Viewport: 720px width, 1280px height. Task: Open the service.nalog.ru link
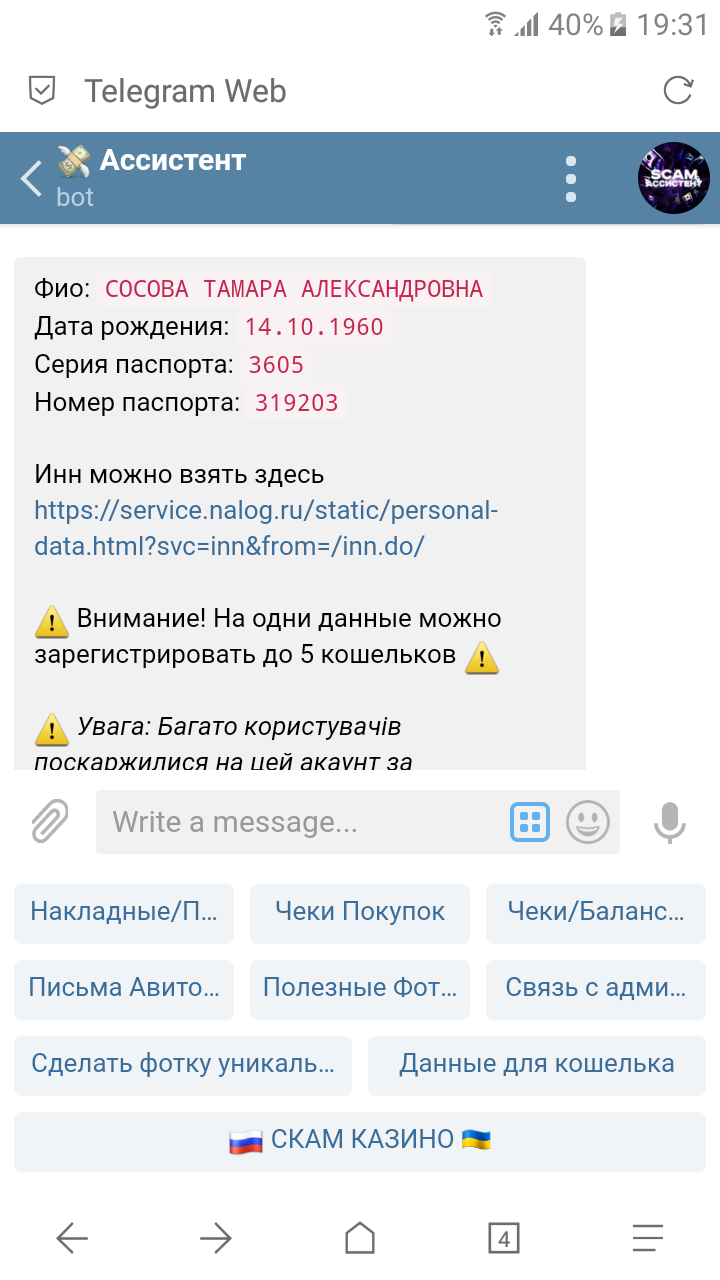[x=265, y=528]
